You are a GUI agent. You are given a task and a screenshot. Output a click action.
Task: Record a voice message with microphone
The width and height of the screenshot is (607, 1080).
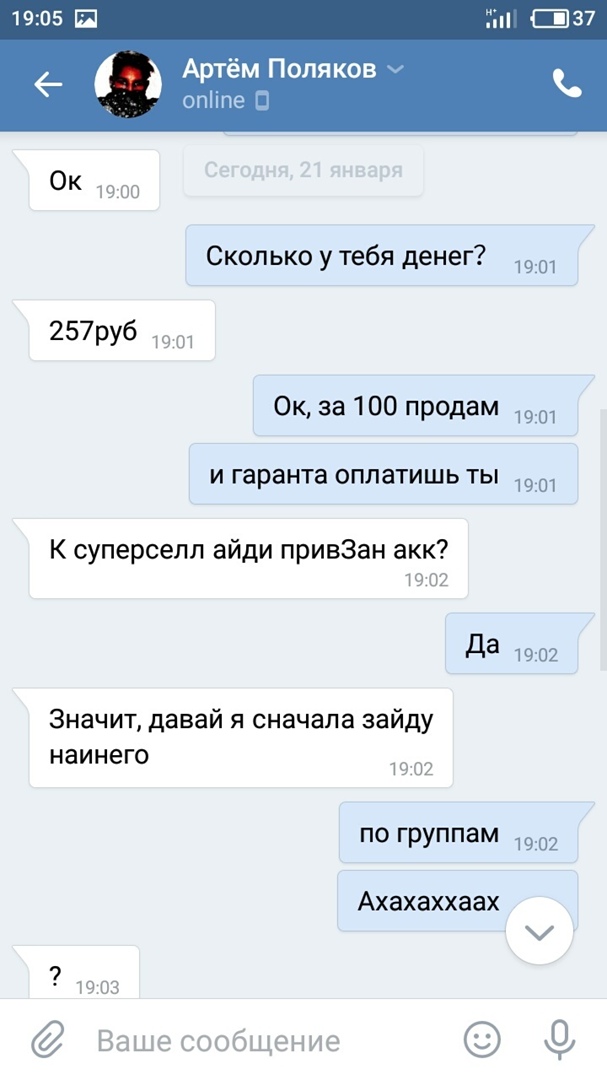point(559,1040)
